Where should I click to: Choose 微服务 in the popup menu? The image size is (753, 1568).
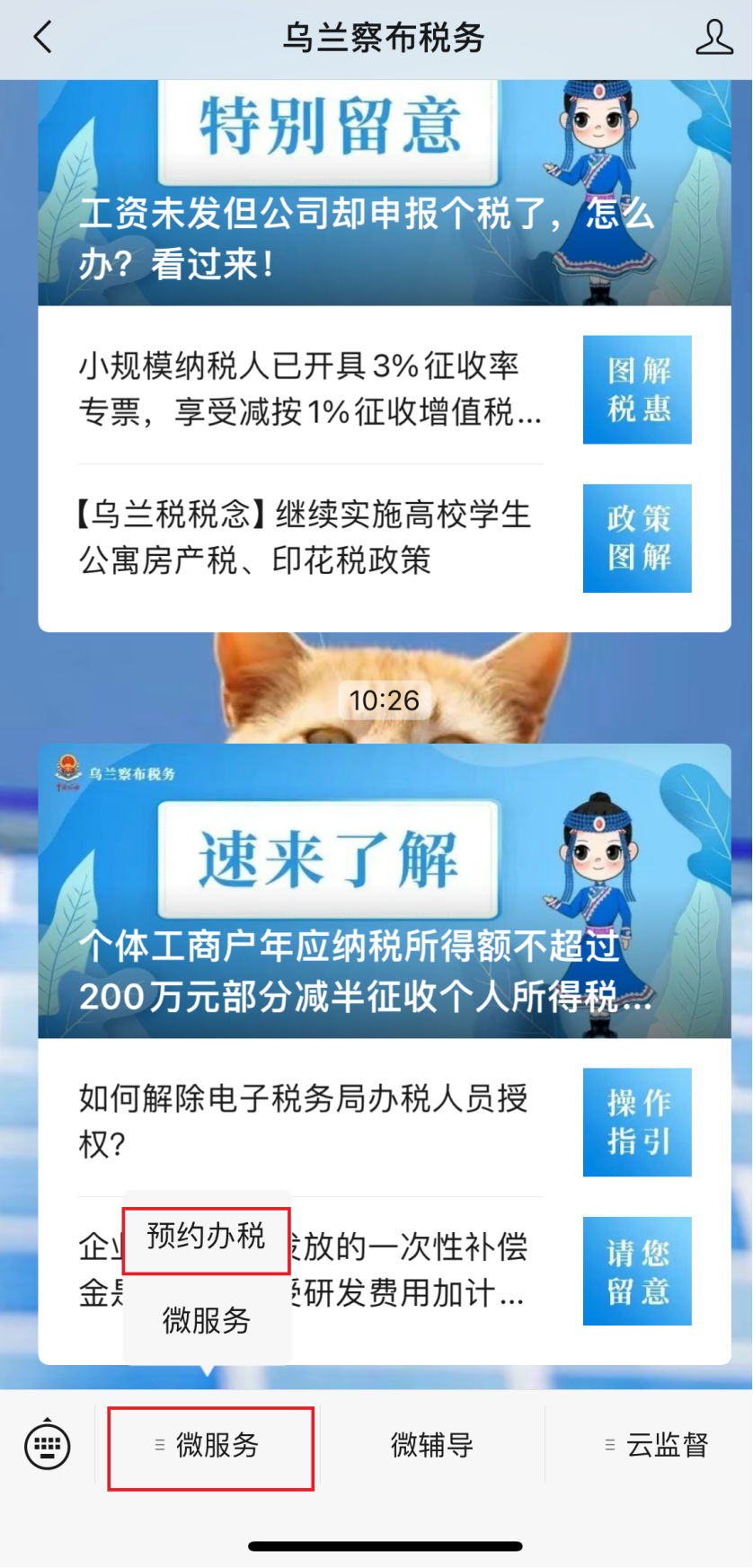pos(207,1319)
